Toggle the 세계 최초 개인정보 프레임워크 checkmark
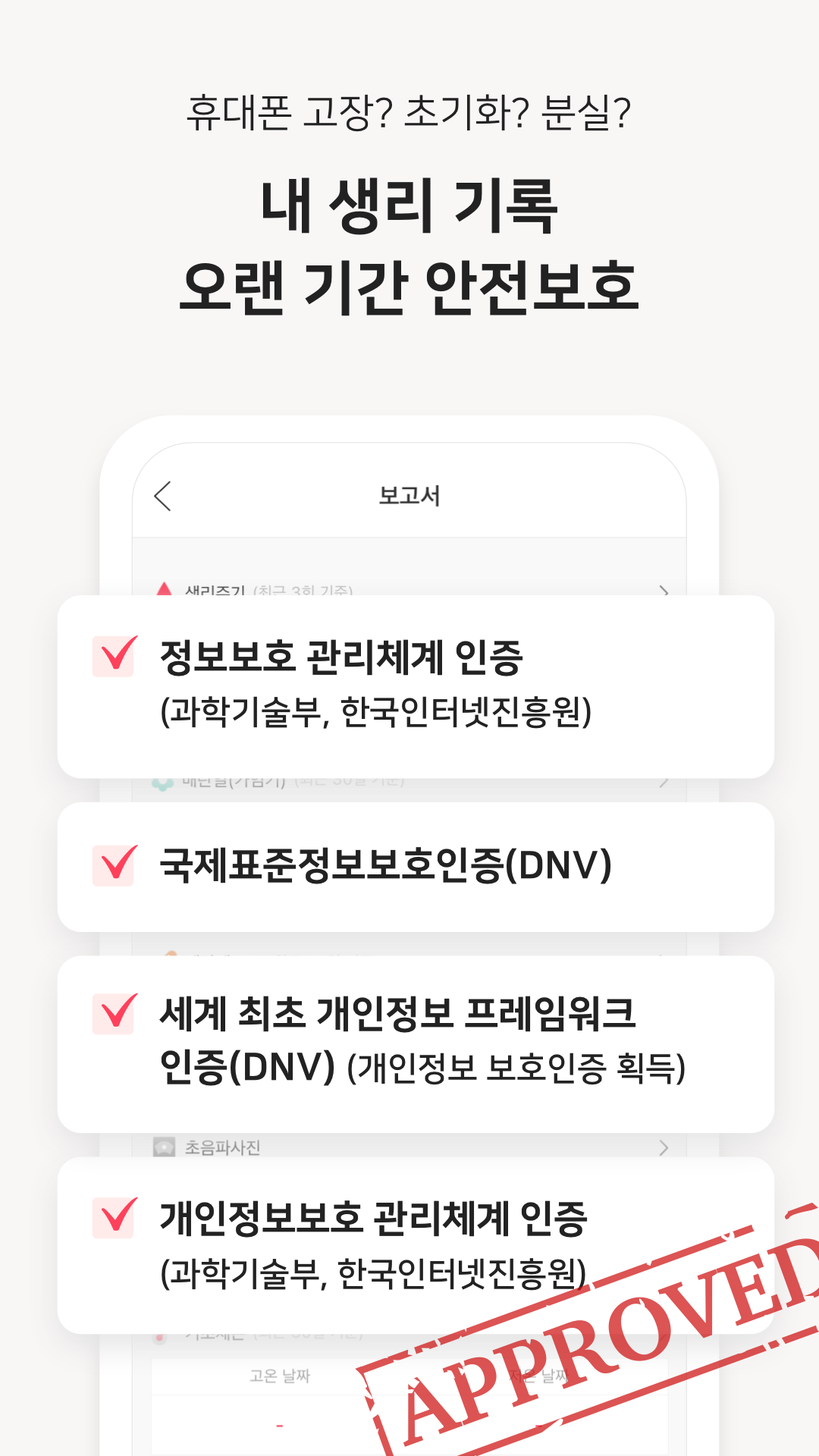This screenshot has height=1456, width=819. pos(114,1012)
